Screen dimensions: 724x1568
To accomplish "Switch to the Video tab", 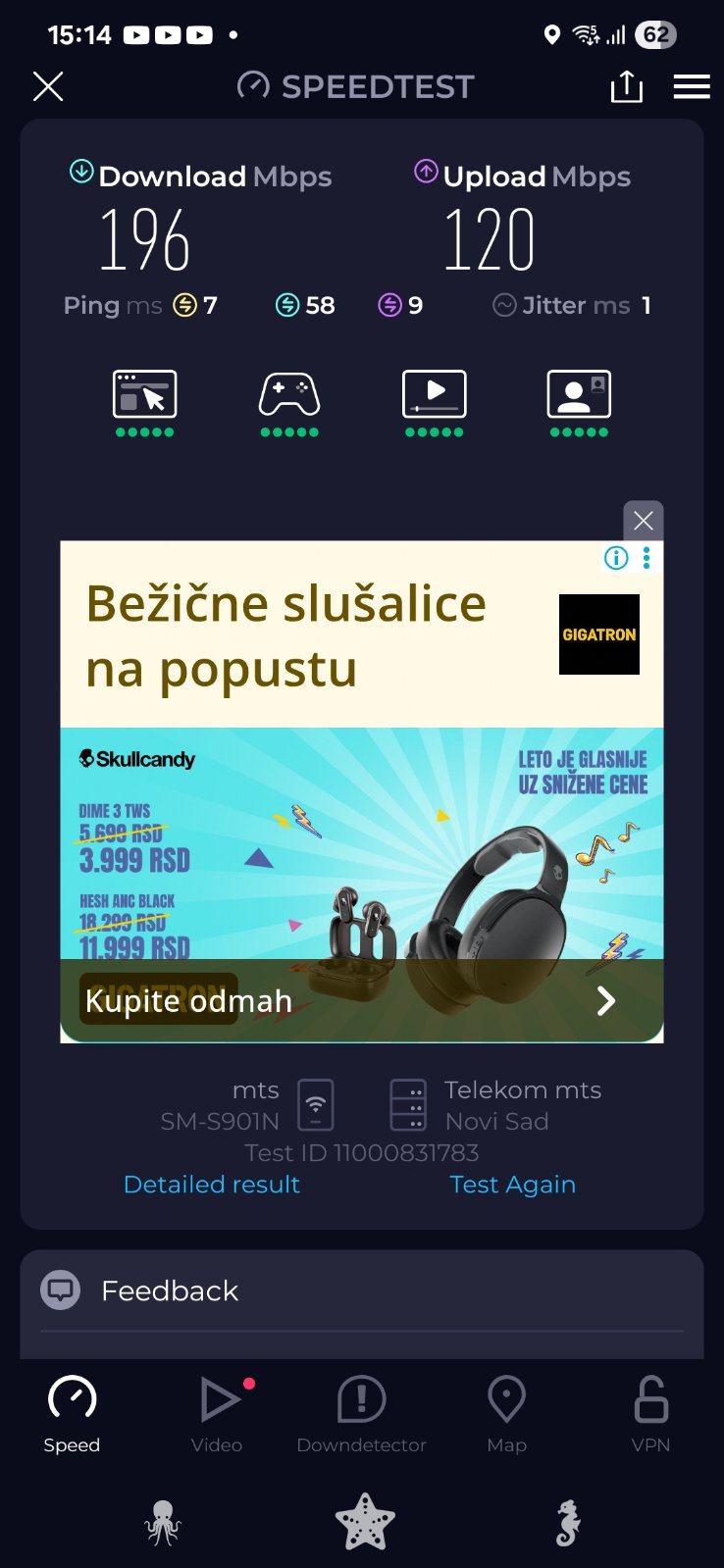I will 217,1414.
